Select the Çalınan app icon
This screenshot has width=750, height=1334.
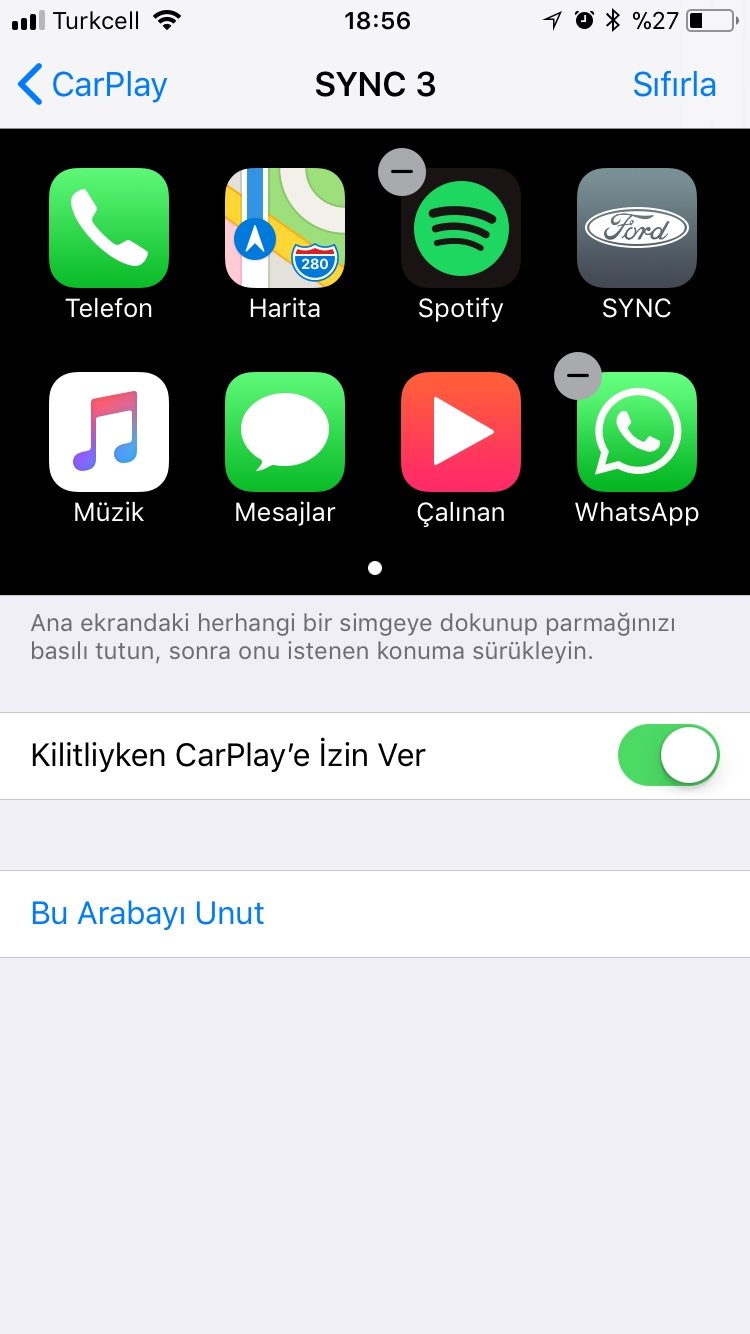(x=461, y=432)
